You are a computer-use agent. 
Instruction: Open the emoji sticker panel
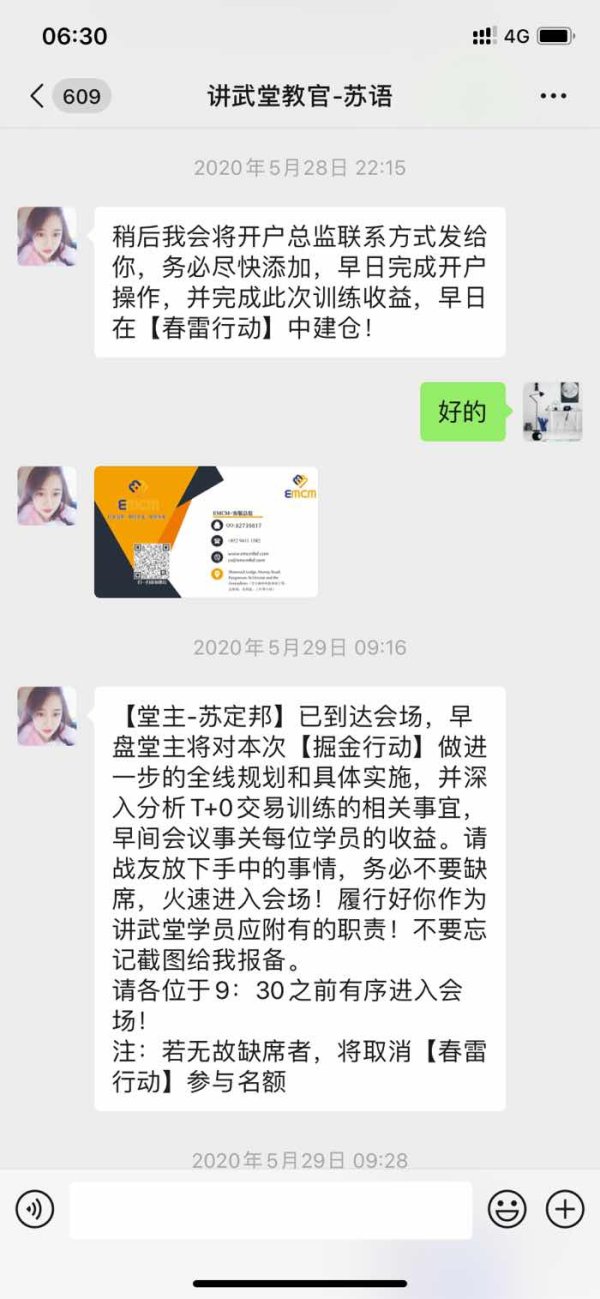507,1210
